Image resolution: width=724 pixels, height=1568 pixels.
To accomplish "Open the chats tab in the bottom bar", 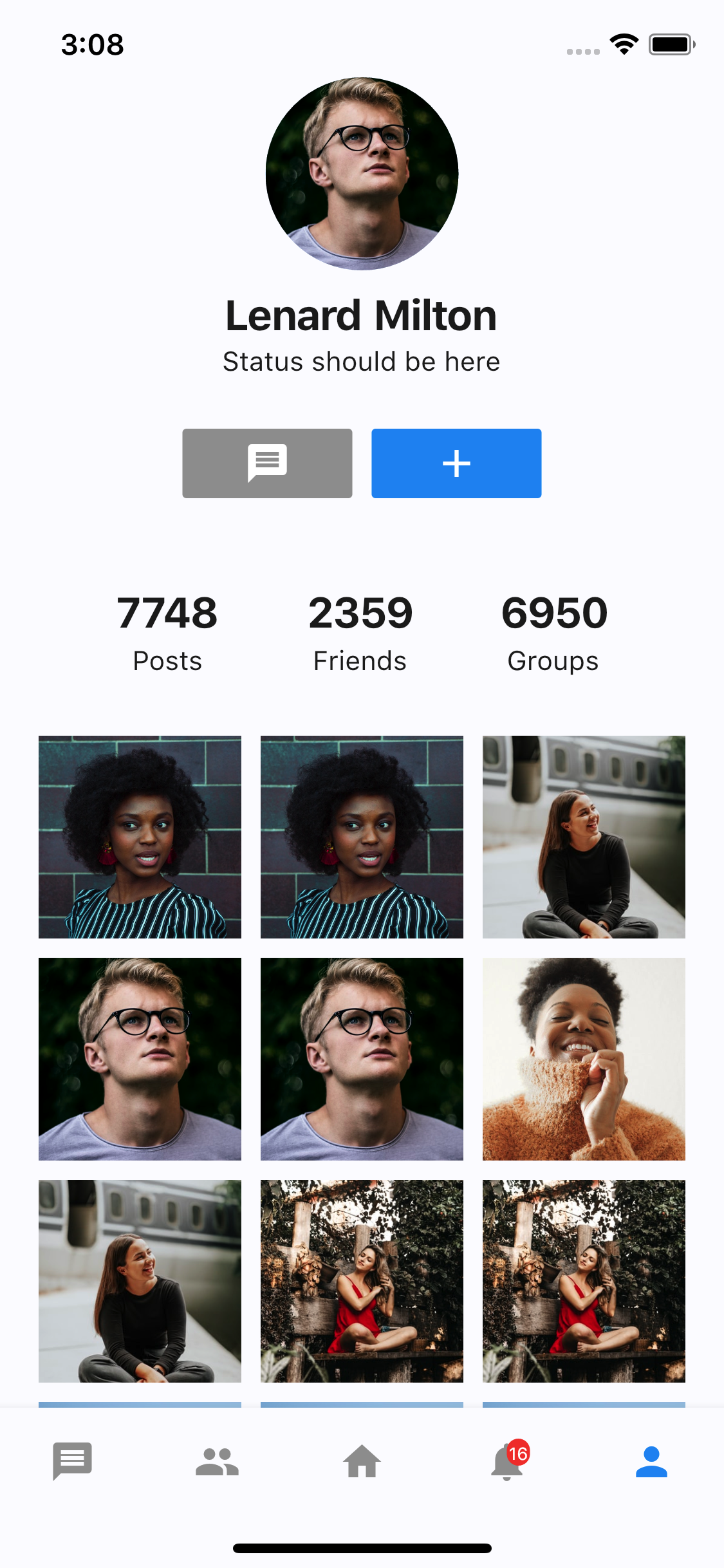I will (72, 1461).
